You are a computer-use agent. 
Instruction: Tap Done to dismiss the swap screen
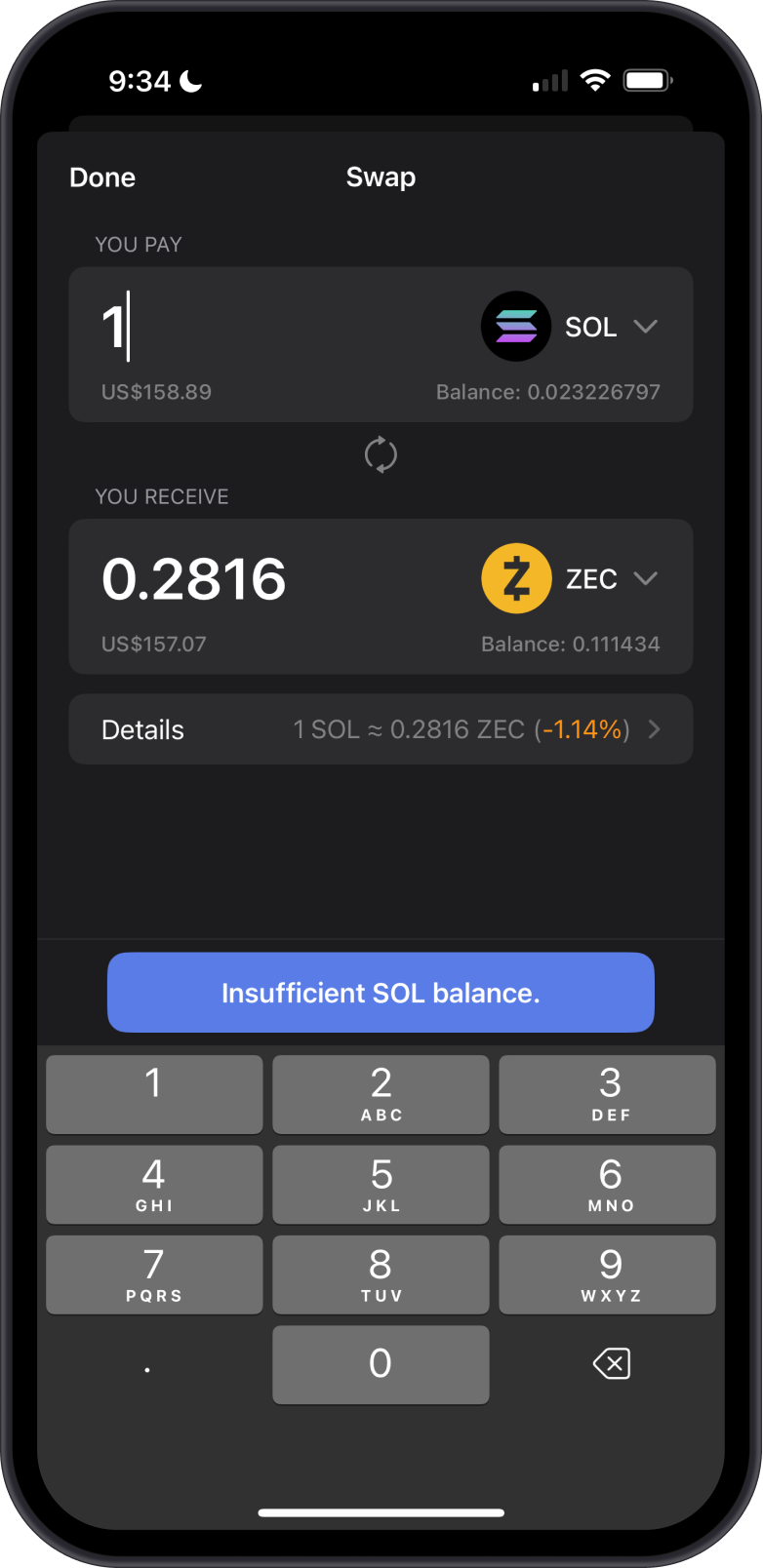click(x=101, y=177)
